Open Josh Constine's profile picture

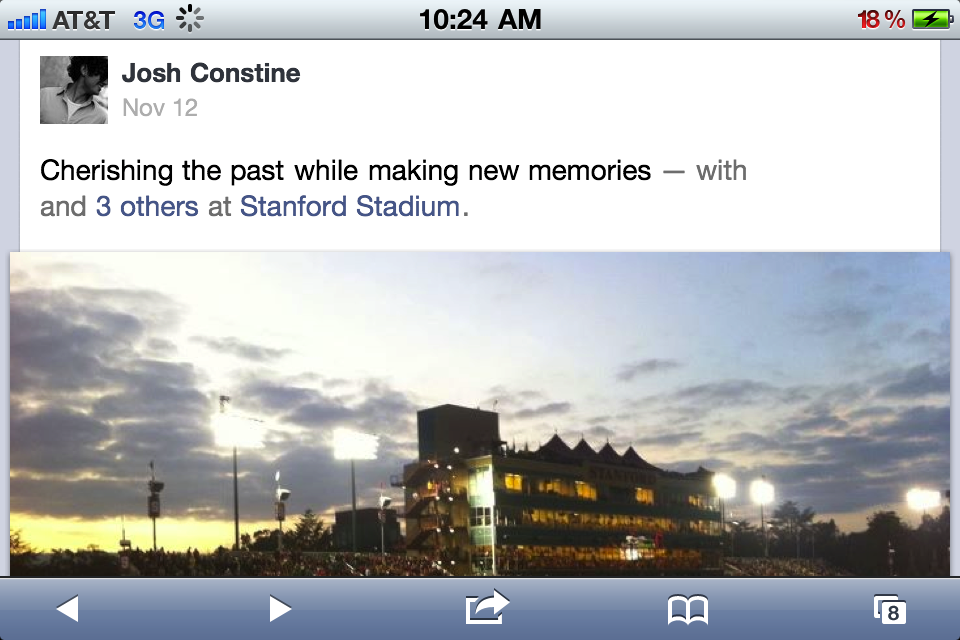(74, 90)
